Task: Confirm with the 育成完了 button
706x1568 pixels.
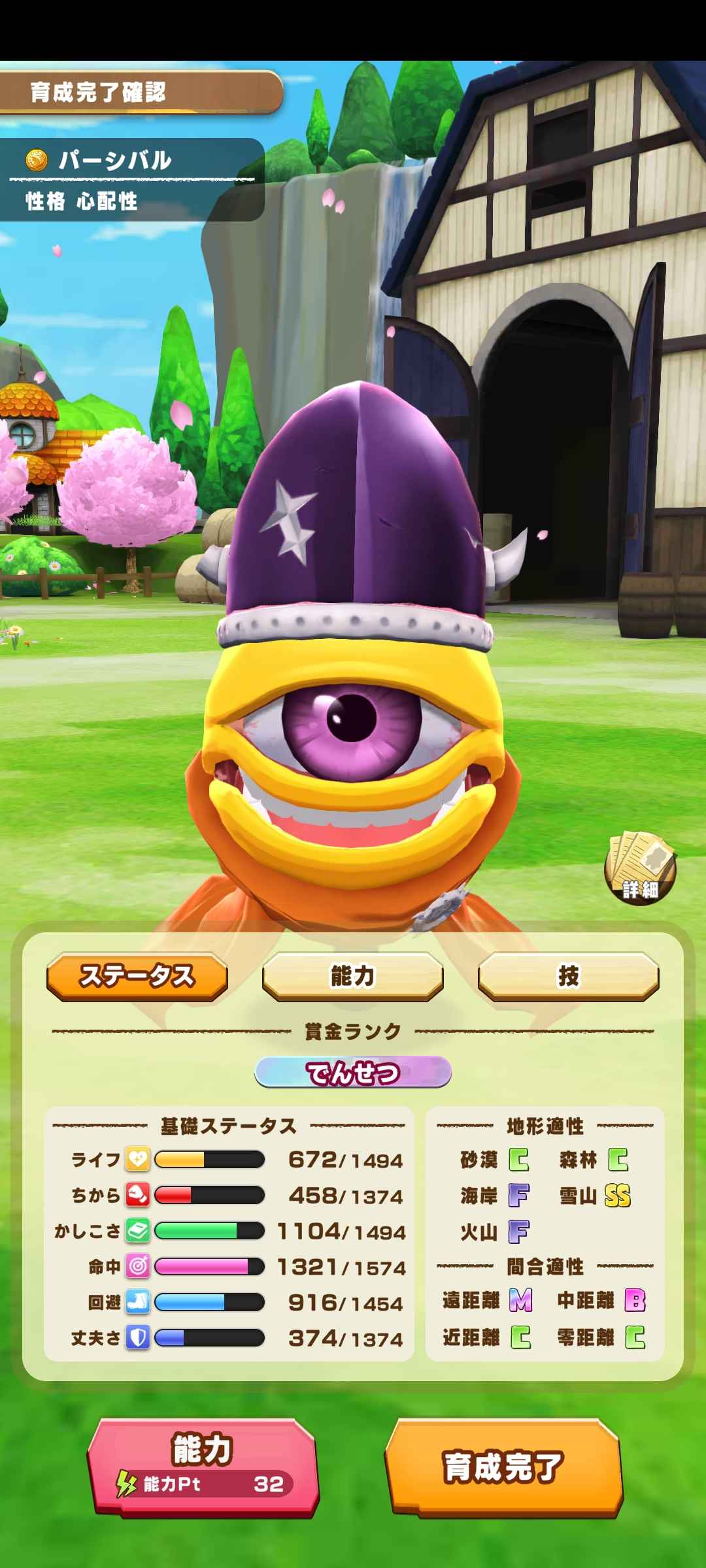Action: click(x=503, y=1466)
